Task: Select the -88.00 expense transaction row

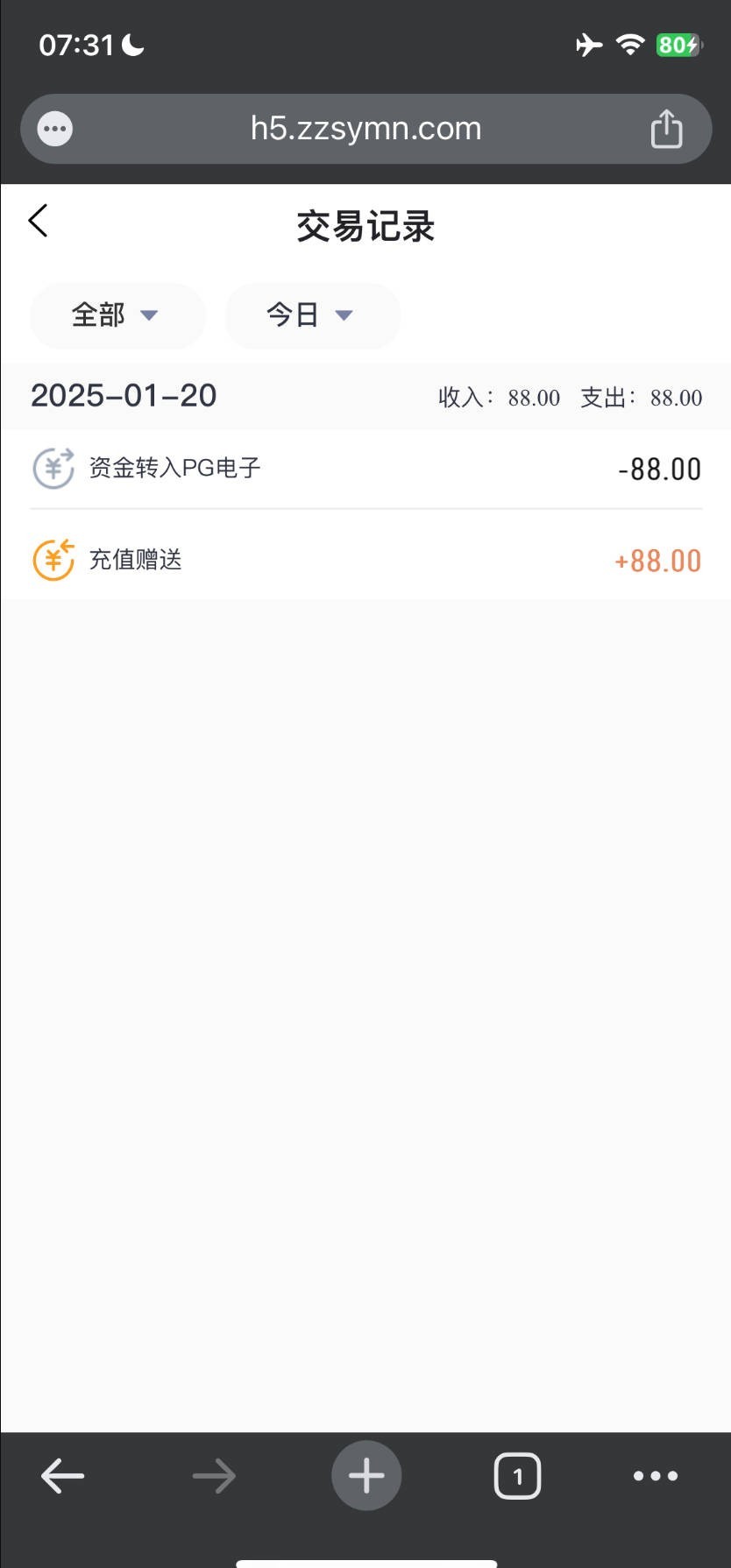Action: pyautogui.click(x=365, y=468)
